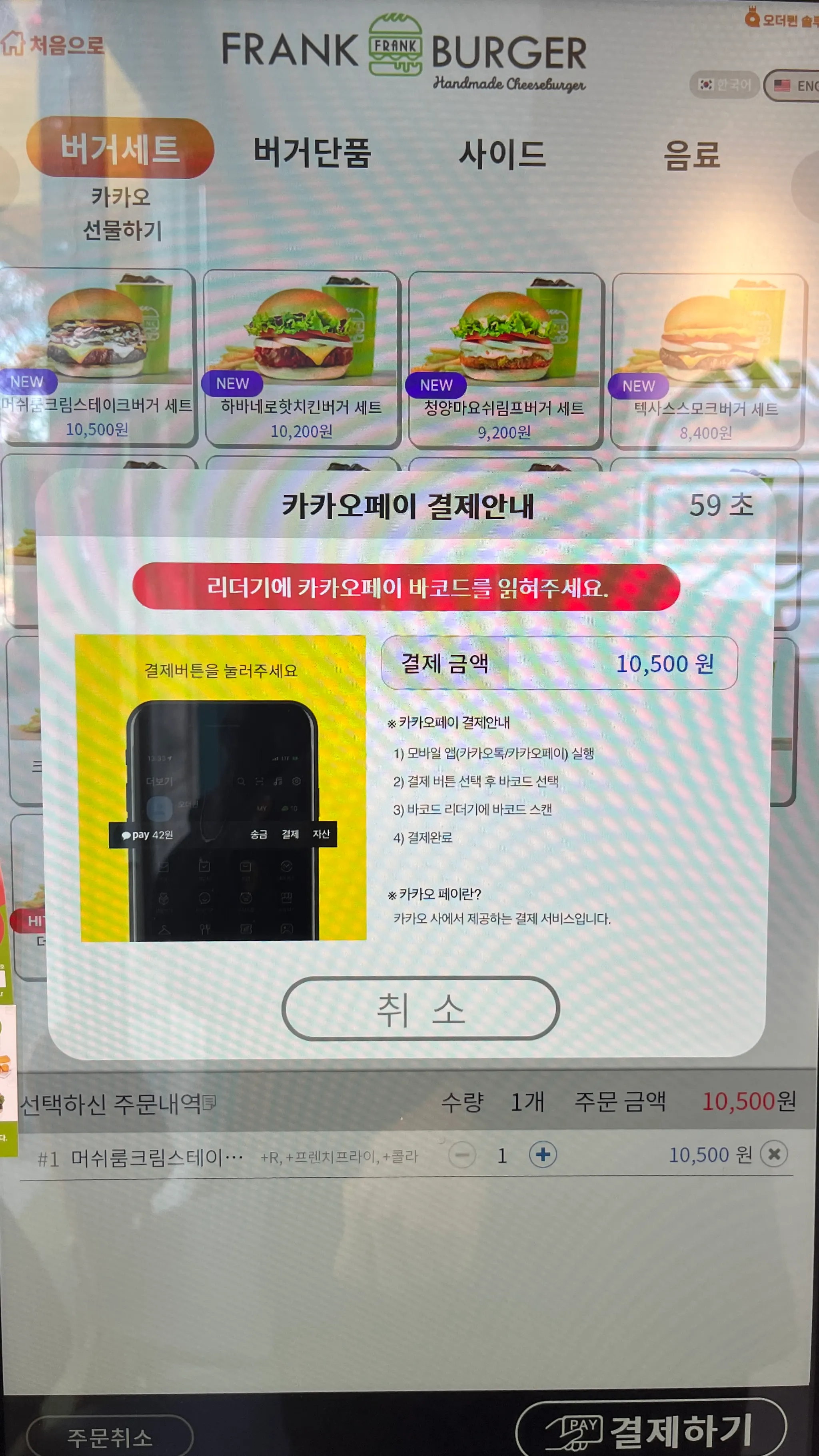Open 카카오 선물하기 option
The image size is (819, 1456).
[x=122, y=213]
